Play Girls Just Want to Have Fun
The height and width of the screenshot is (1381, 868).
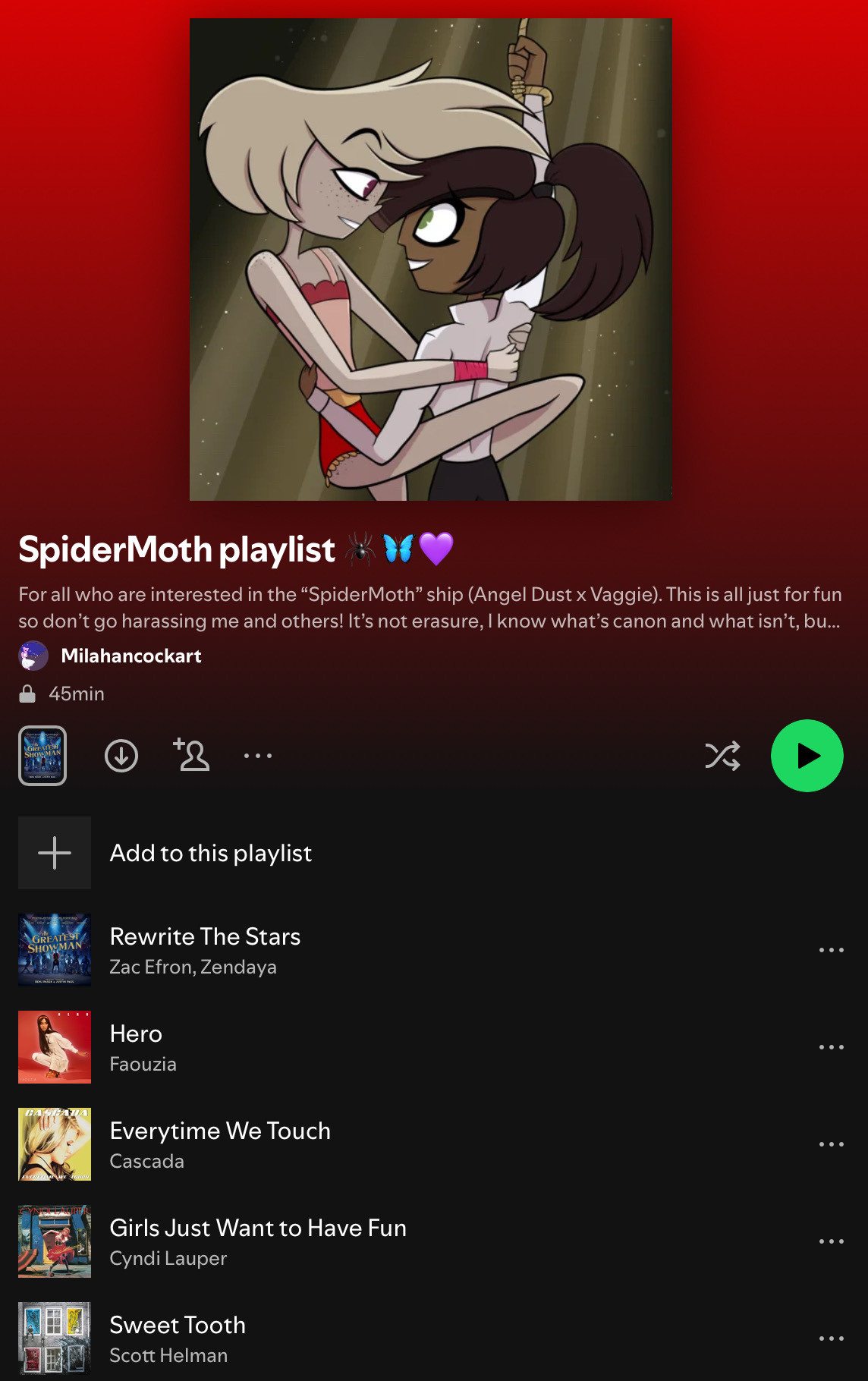click(x=258, y=1241)
